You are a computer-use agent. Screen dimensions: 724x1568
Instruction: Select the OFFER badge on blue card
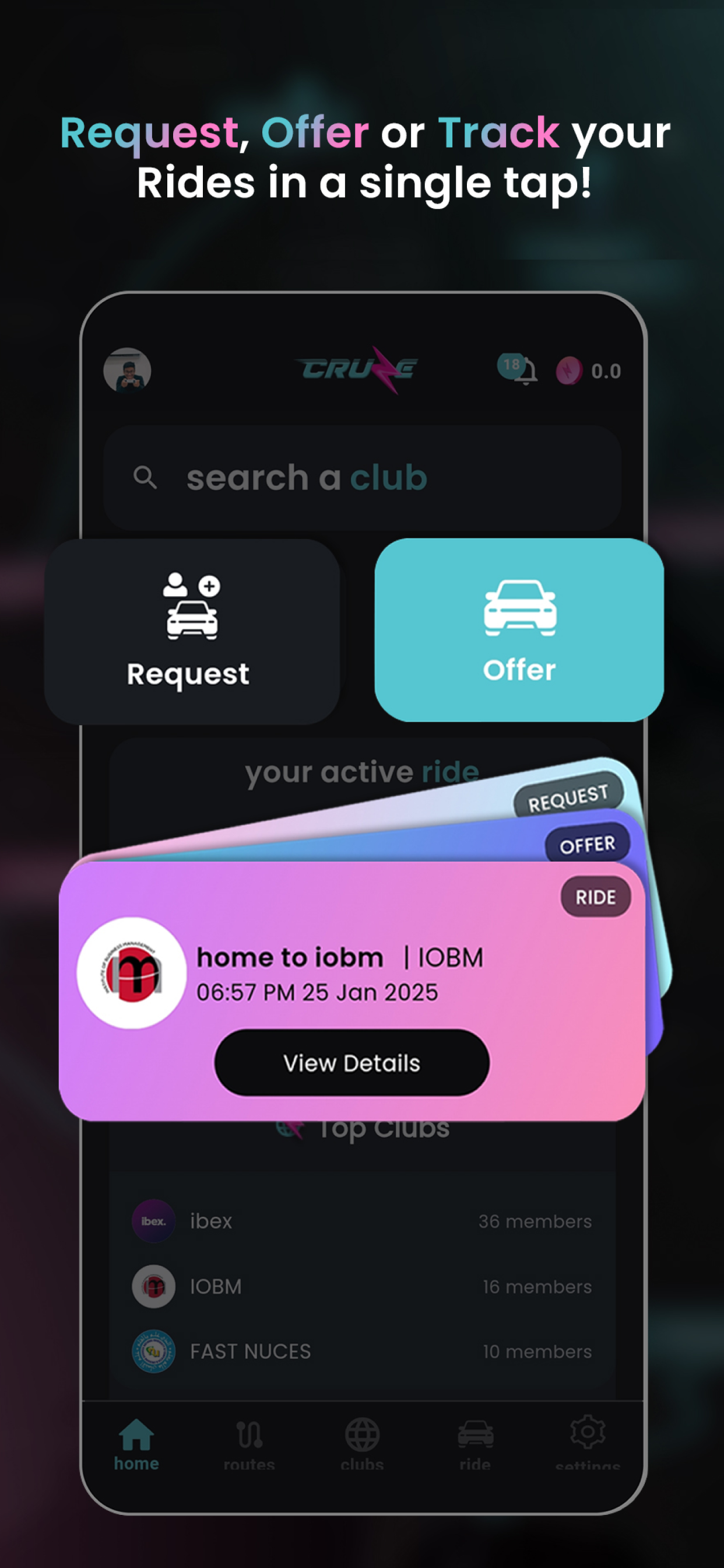click(588, 843)
